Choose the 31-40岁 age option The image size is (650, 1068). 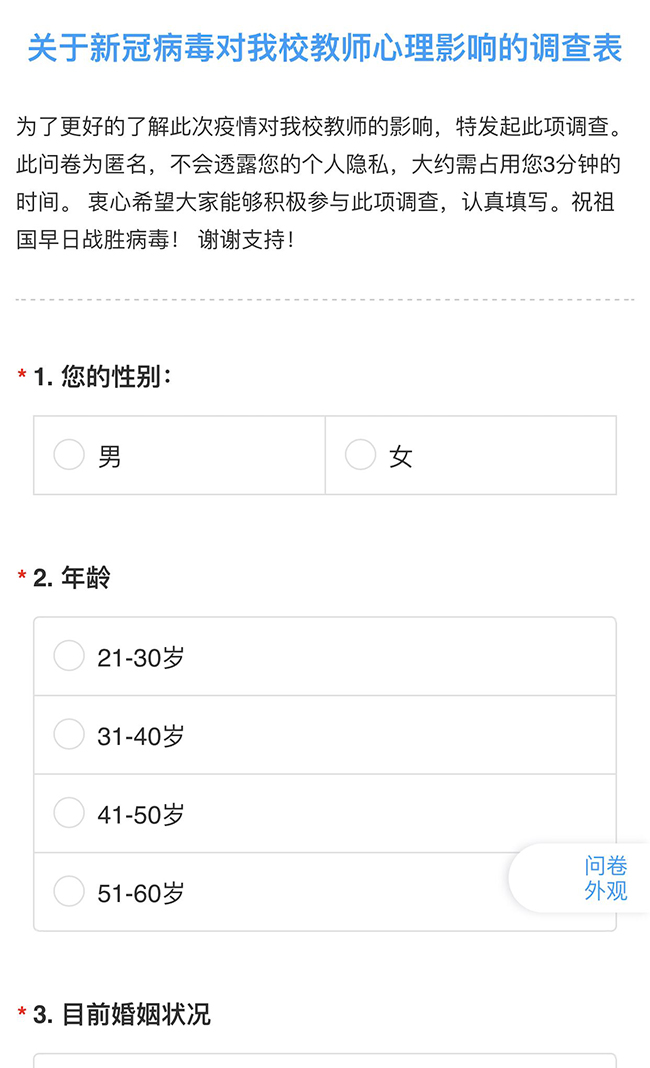[325, 735]
